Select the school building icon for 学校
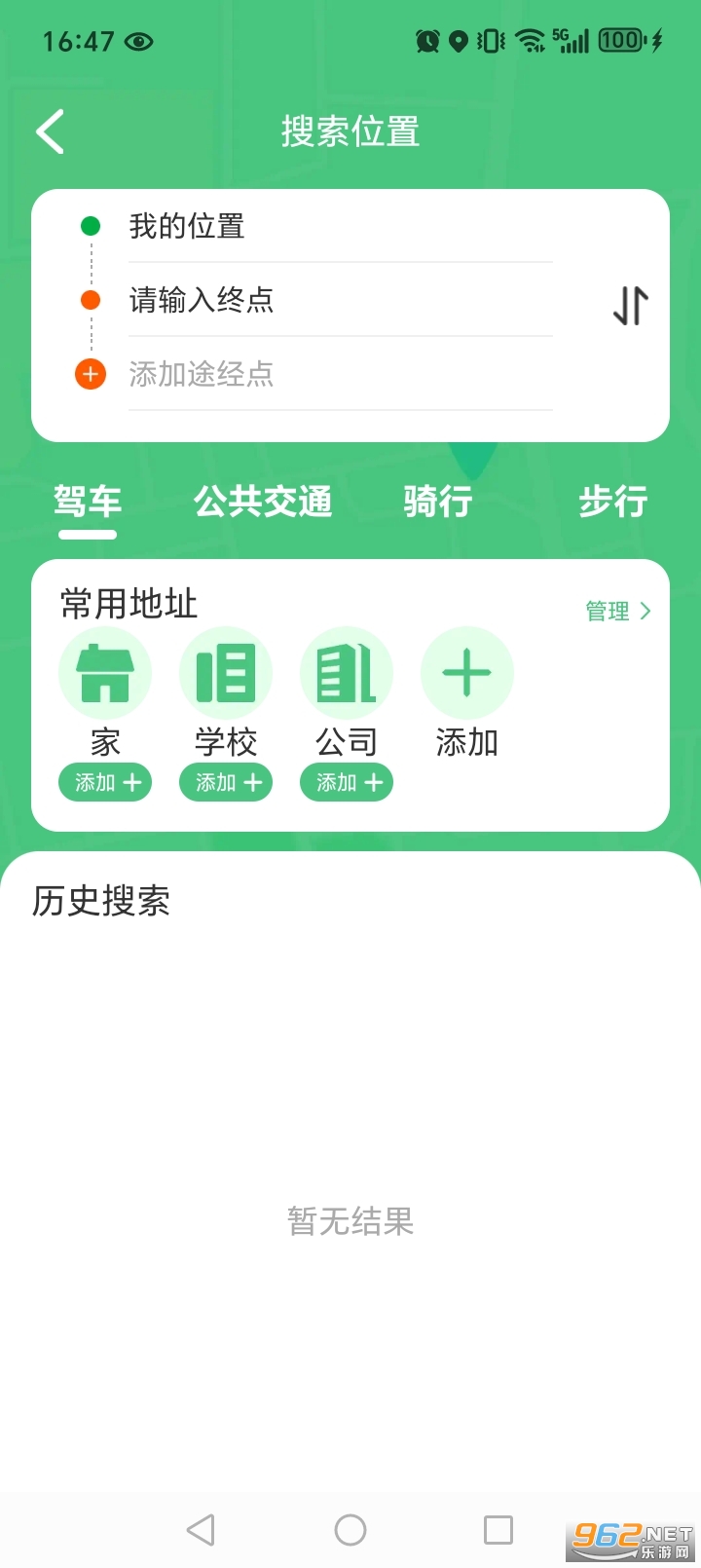Screen dimensions: 701x1568 click(225, 672)
